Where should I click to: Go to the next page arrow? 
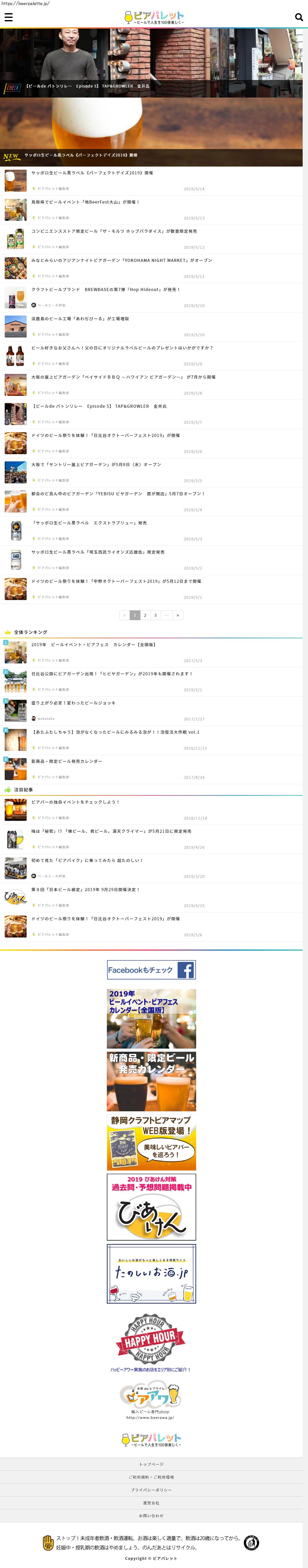pos(177,615)
